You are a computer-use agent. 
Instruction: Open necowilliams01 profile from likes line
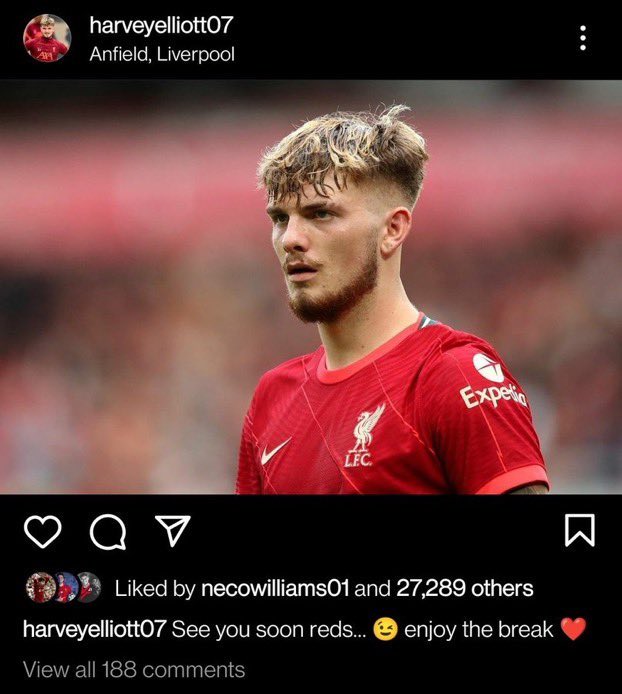point(274,588)
